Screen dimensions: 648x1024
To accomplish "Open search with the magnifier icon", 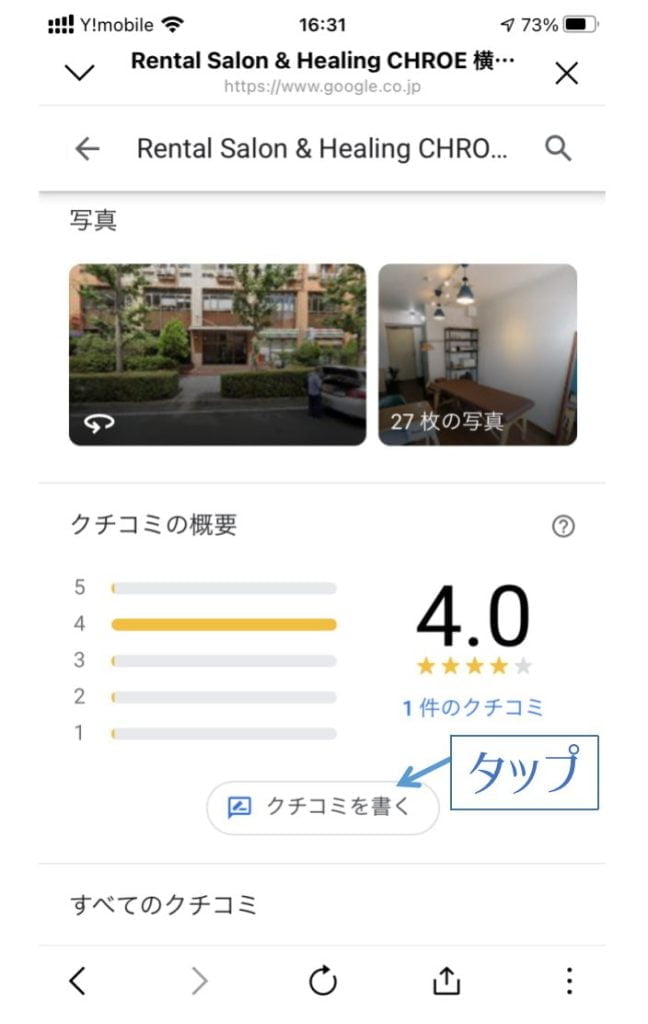I will pos(558,149).
